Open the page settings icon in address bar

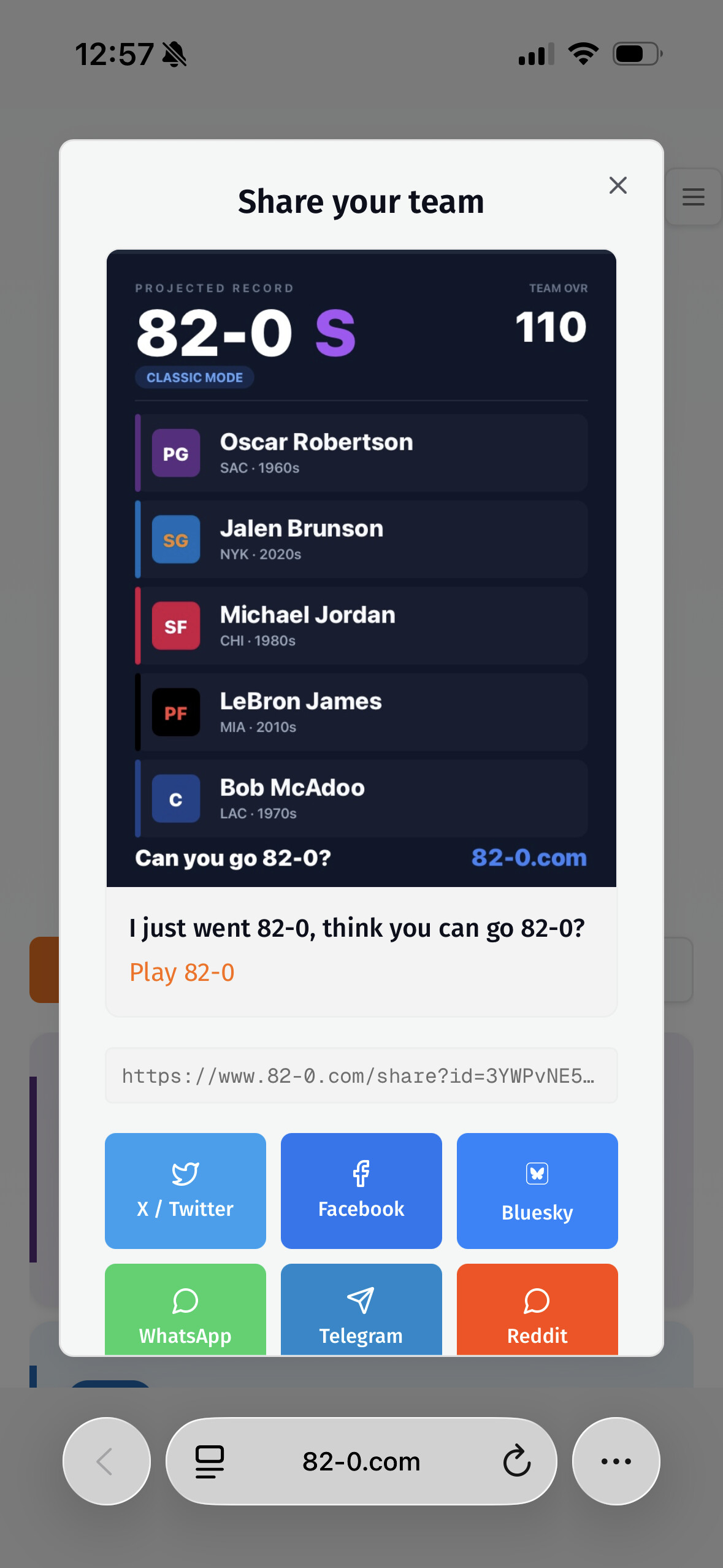pyautogui.click(x=209, y=1461)
